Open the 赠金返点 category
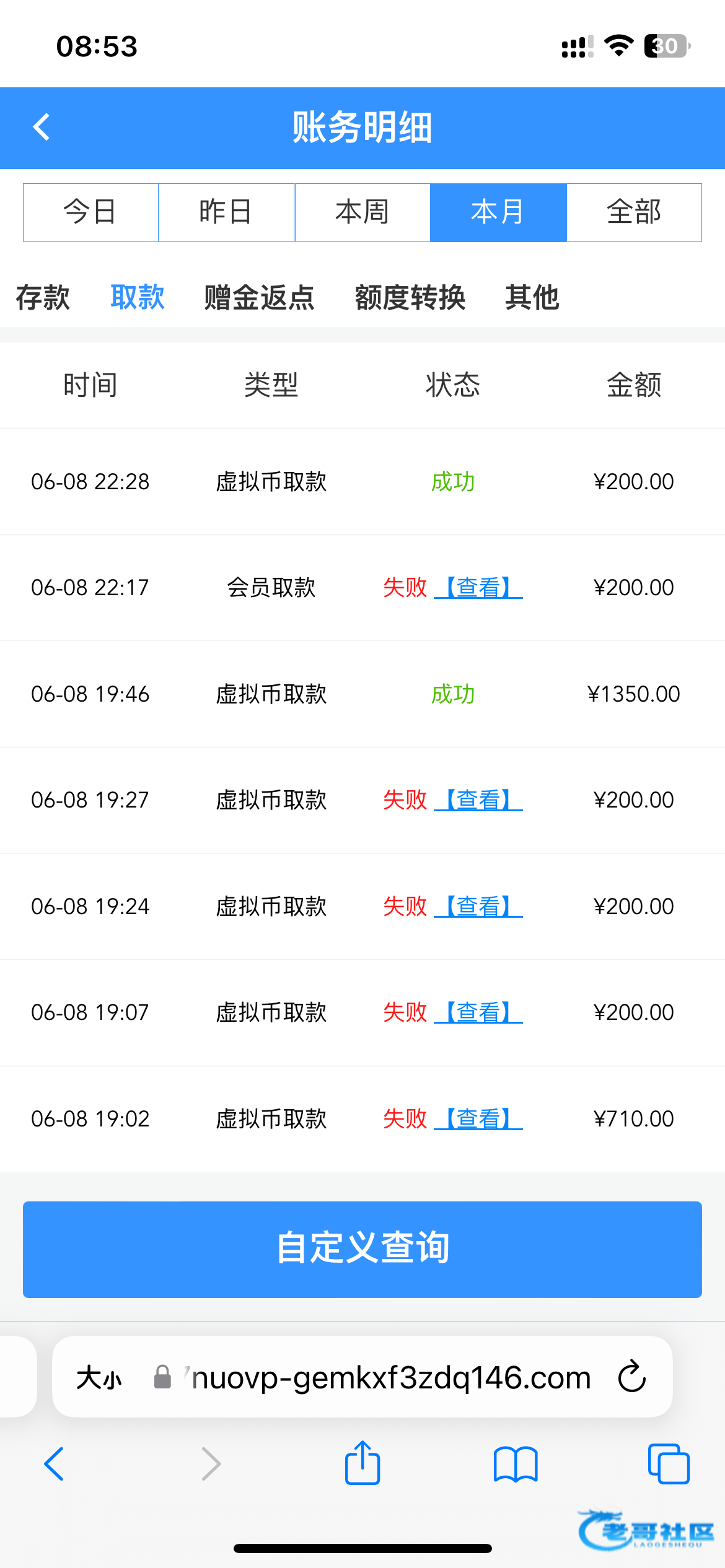725x1568 pixels. point(259,297)
